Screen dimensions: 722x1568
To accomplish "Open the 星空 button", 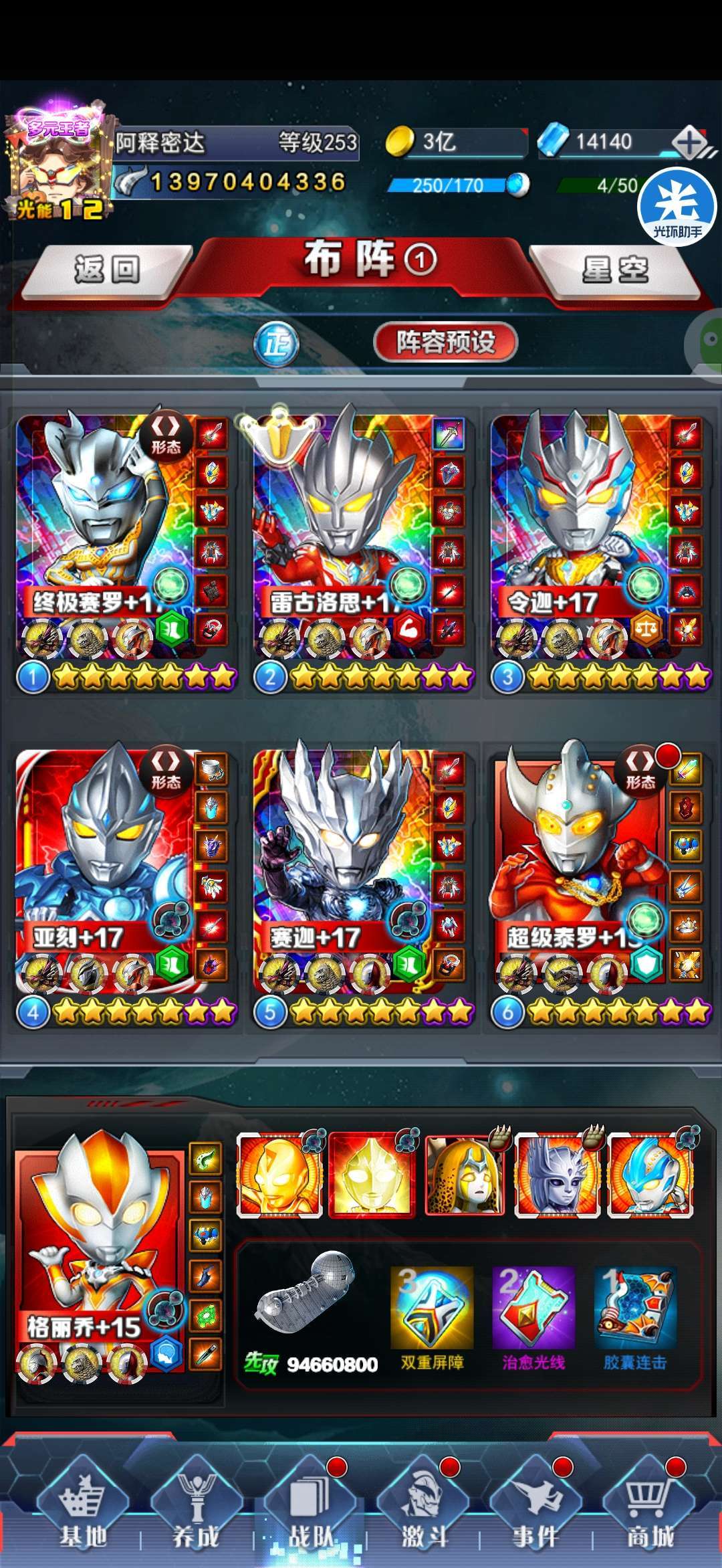I will [x=615, y=270].
